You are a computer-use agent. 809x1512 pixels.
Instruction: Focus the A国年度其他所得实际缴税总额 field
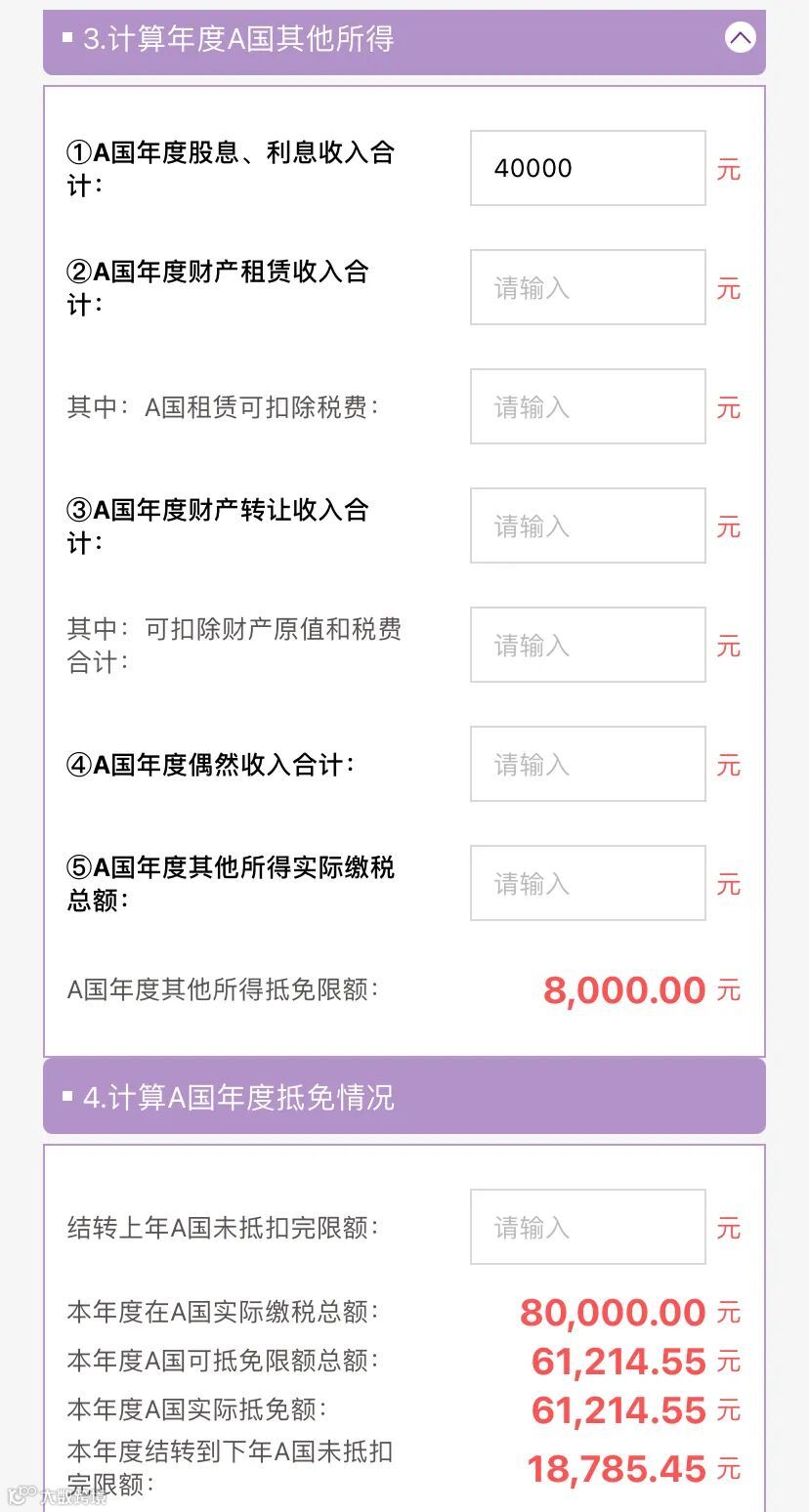point(588,883)
